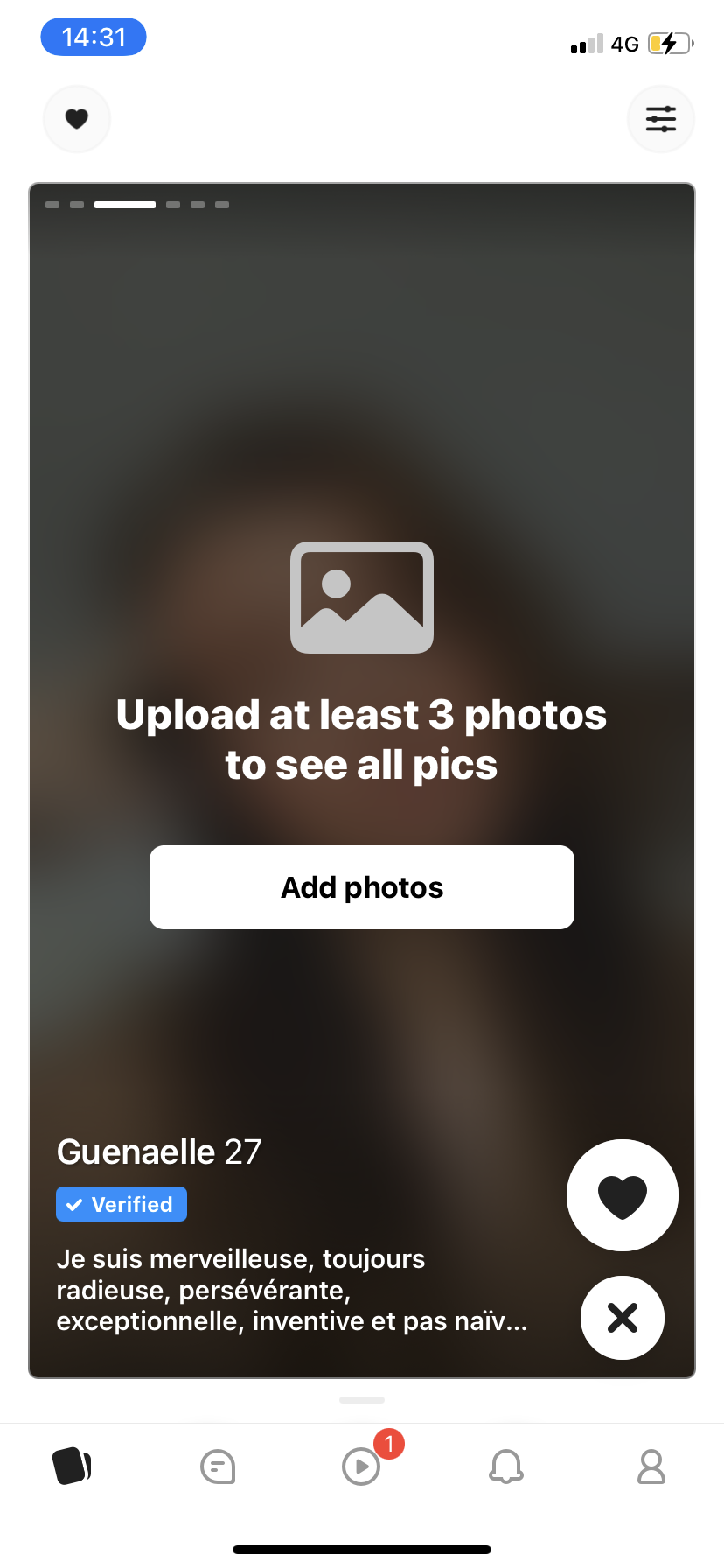Go to my profile tab
This screenshot has width=724, height=1568.
651,1466
